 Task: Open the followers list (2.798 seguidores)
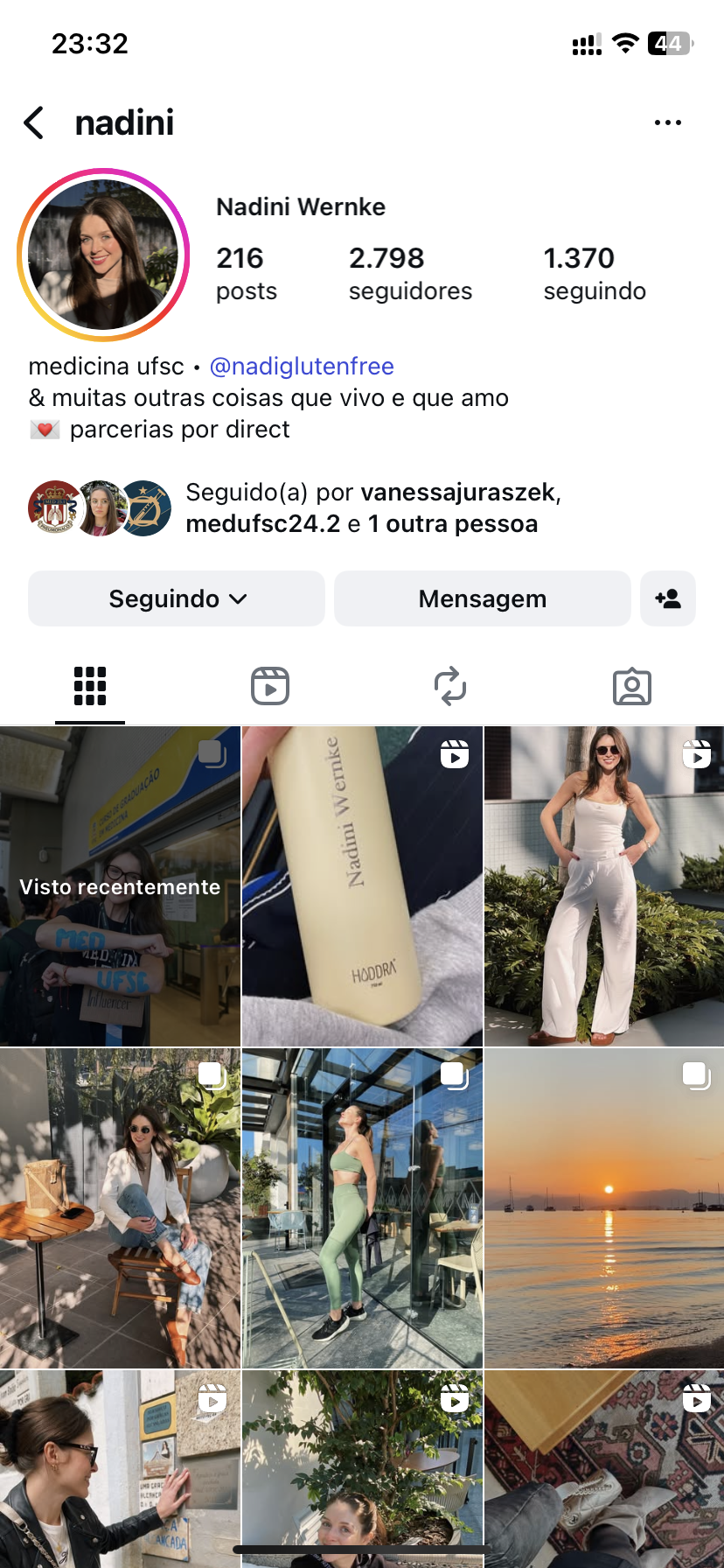click(x=409, y=273)
